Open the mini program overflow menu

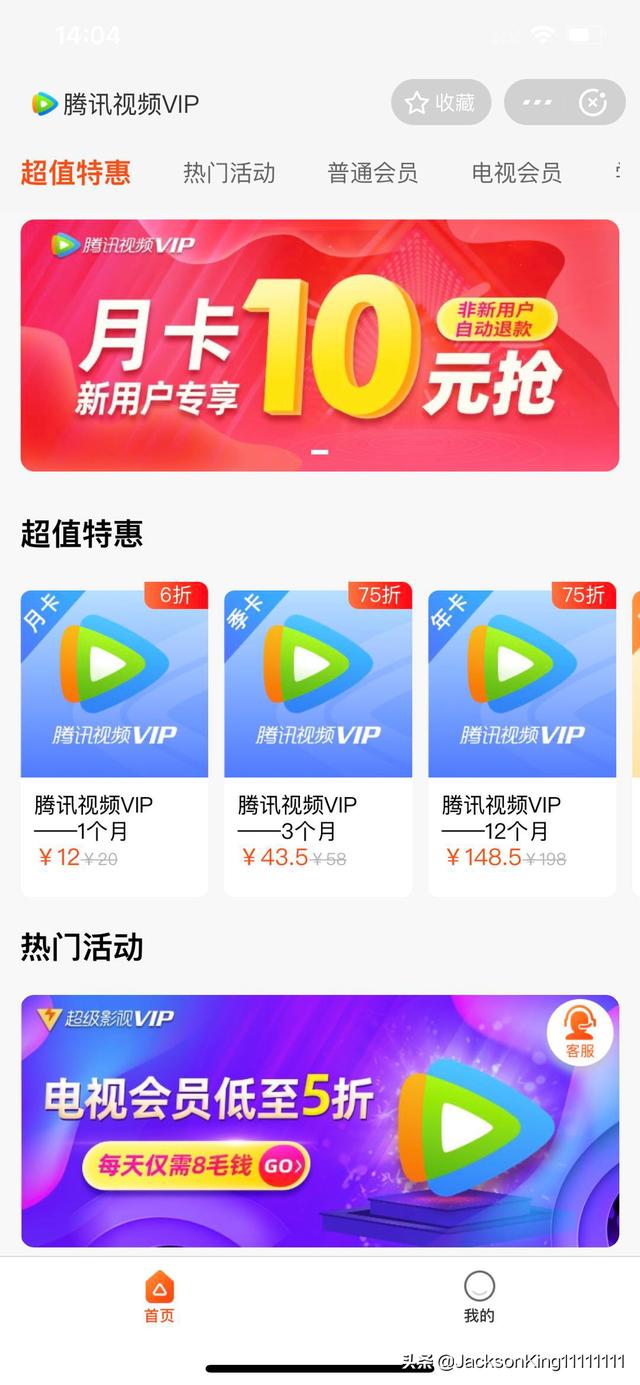[537, 103]
